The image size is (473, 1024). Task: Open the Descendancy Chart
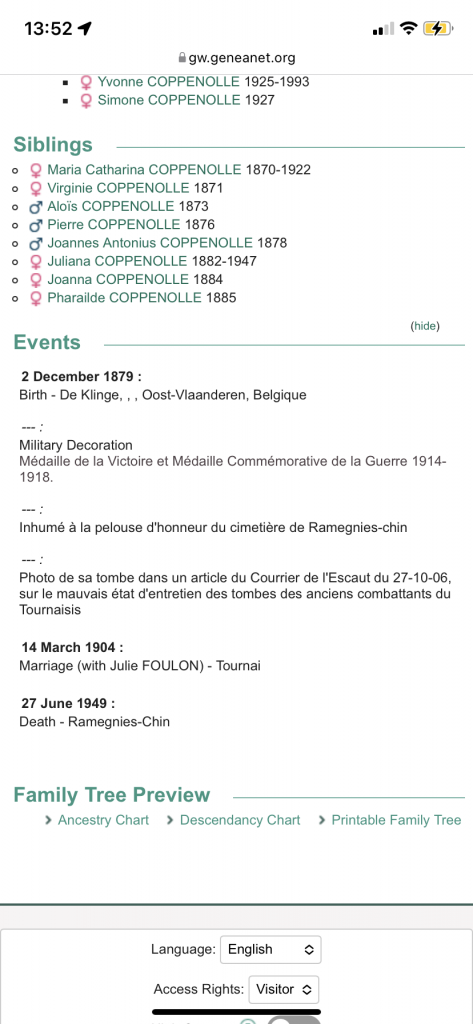click(x=240, y=820)
